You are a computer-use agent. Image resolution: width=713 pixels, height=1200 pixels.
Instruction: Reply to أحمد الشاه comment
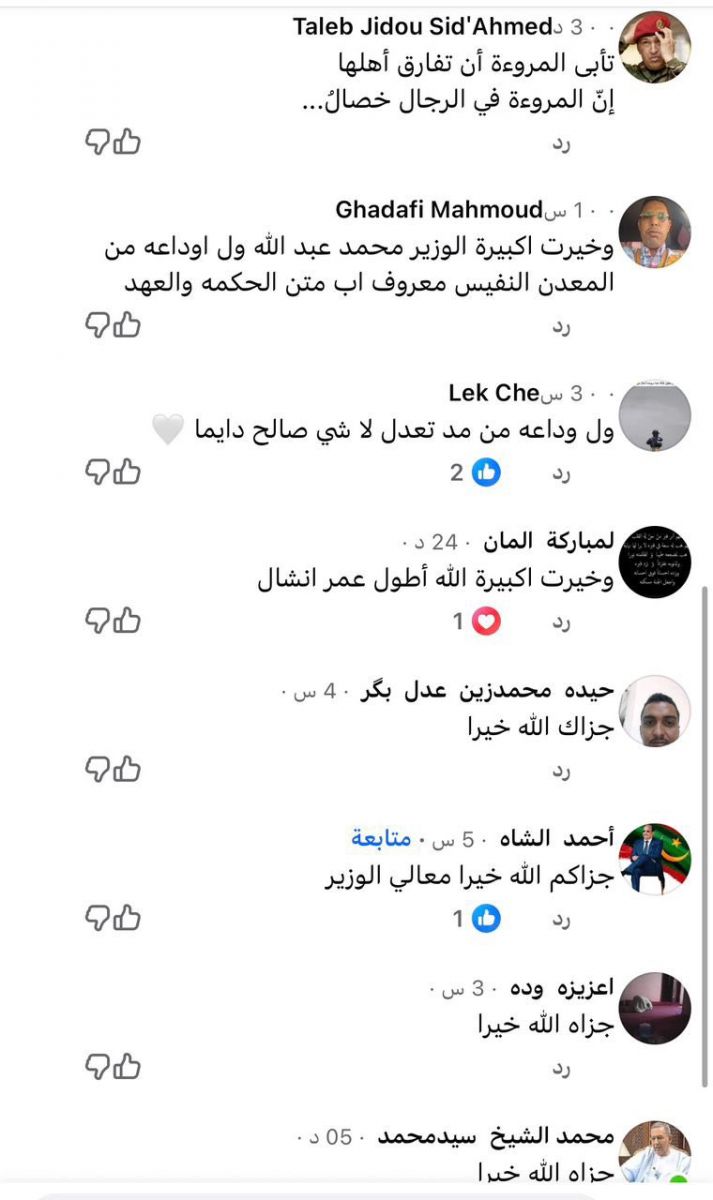click(560, 919)
